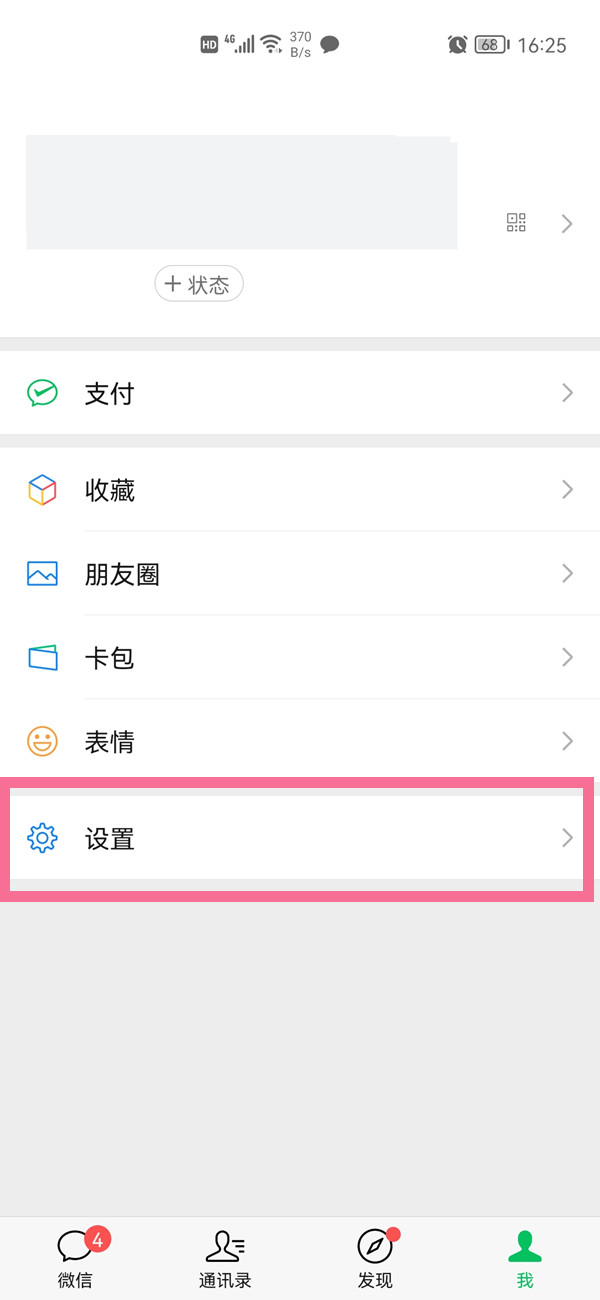Open 收藏 favorites
600x1300 pixels.
[x=300, y=490]
